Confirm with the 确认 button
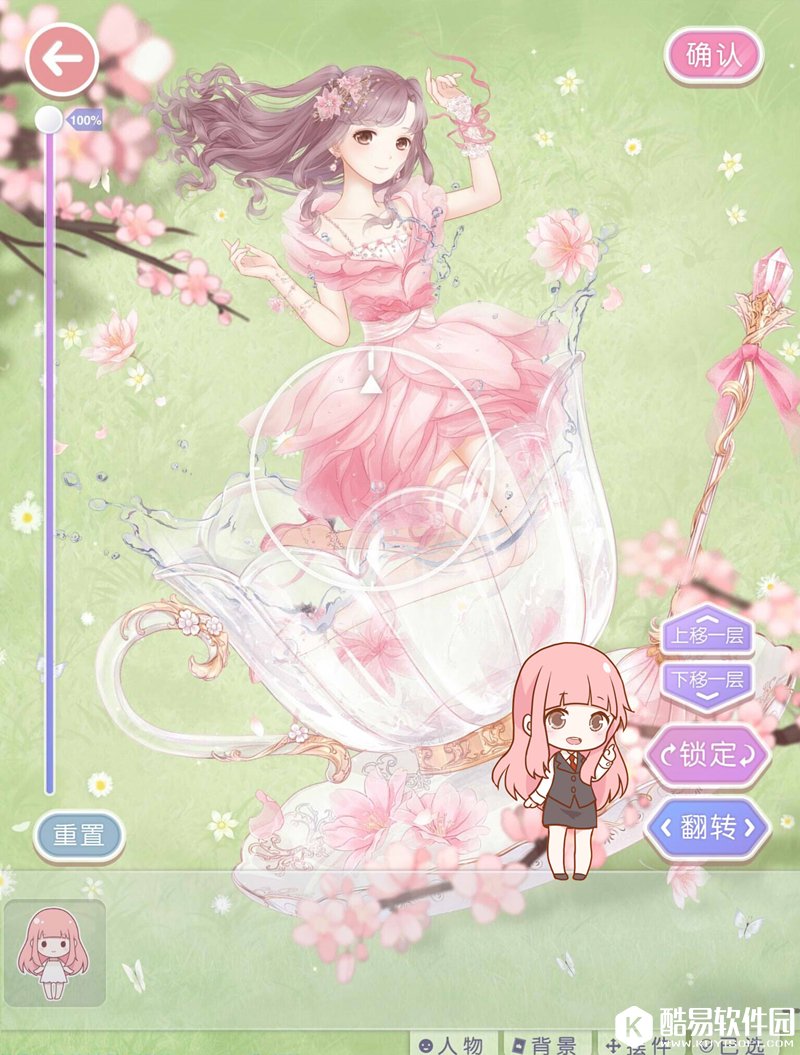Viewport: 800px width, 1055px height. tap(714, 56)
